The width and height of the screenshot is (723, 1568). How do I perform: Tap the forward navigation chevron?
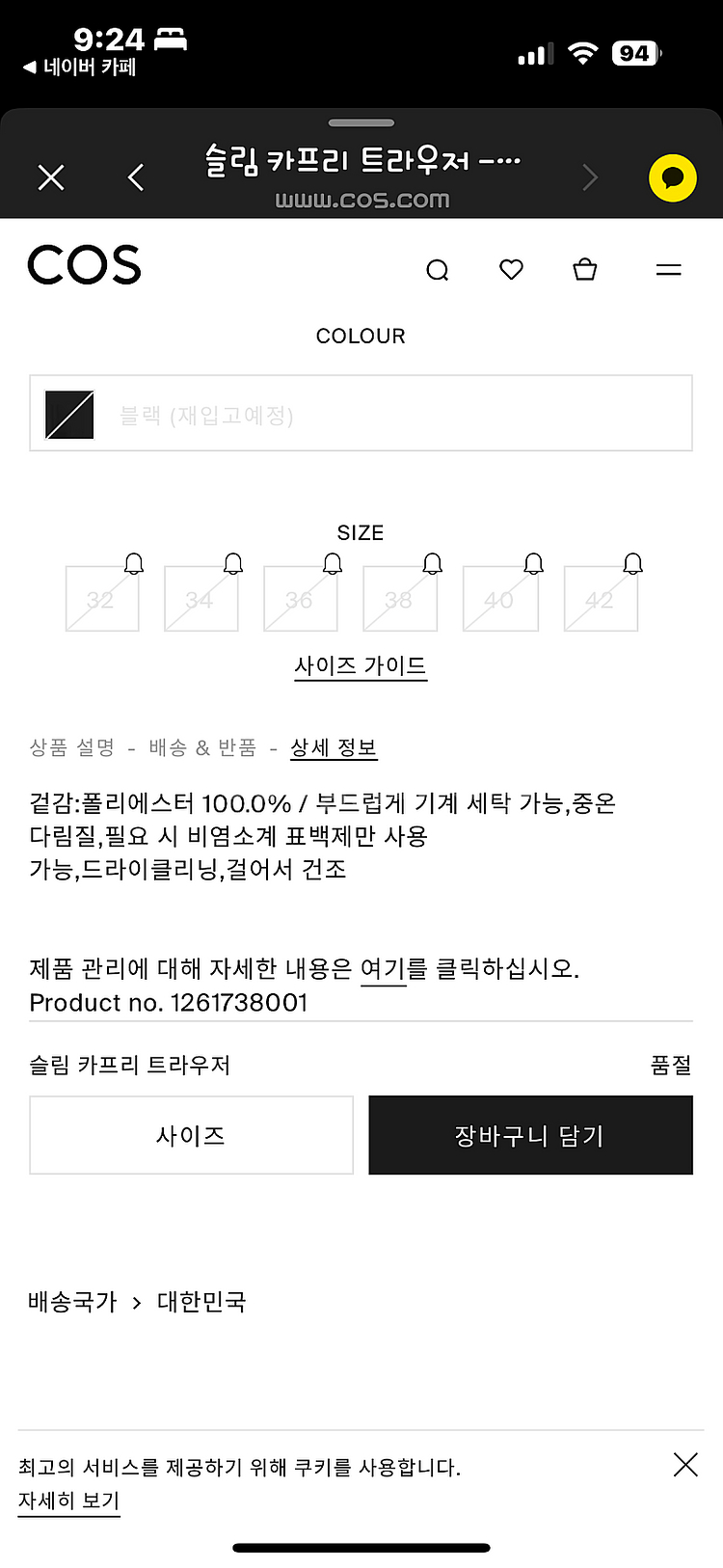pyautogui.click(x=589, y=177)
